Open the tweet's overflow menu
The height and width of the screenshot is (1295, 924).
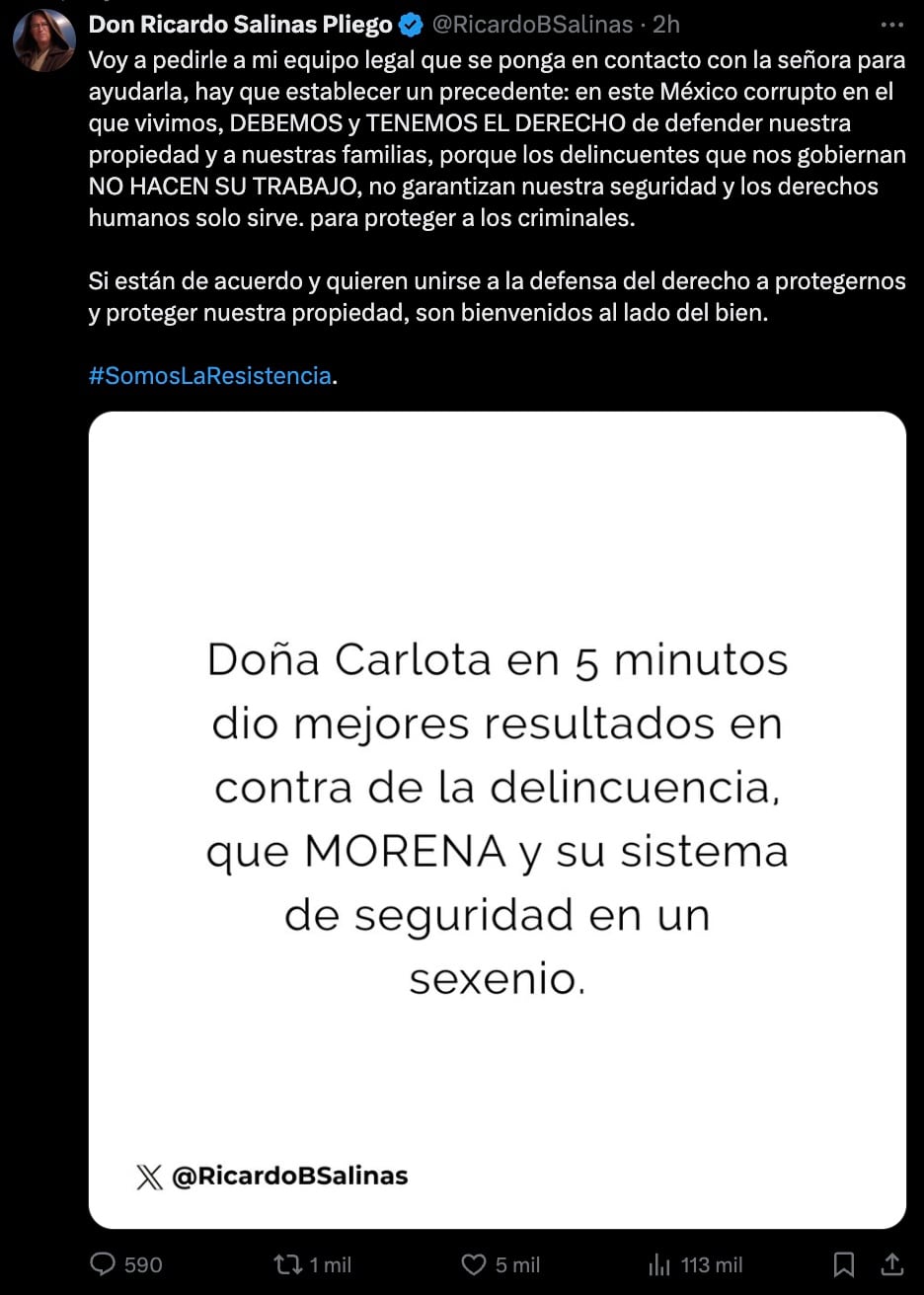point(891,25)
